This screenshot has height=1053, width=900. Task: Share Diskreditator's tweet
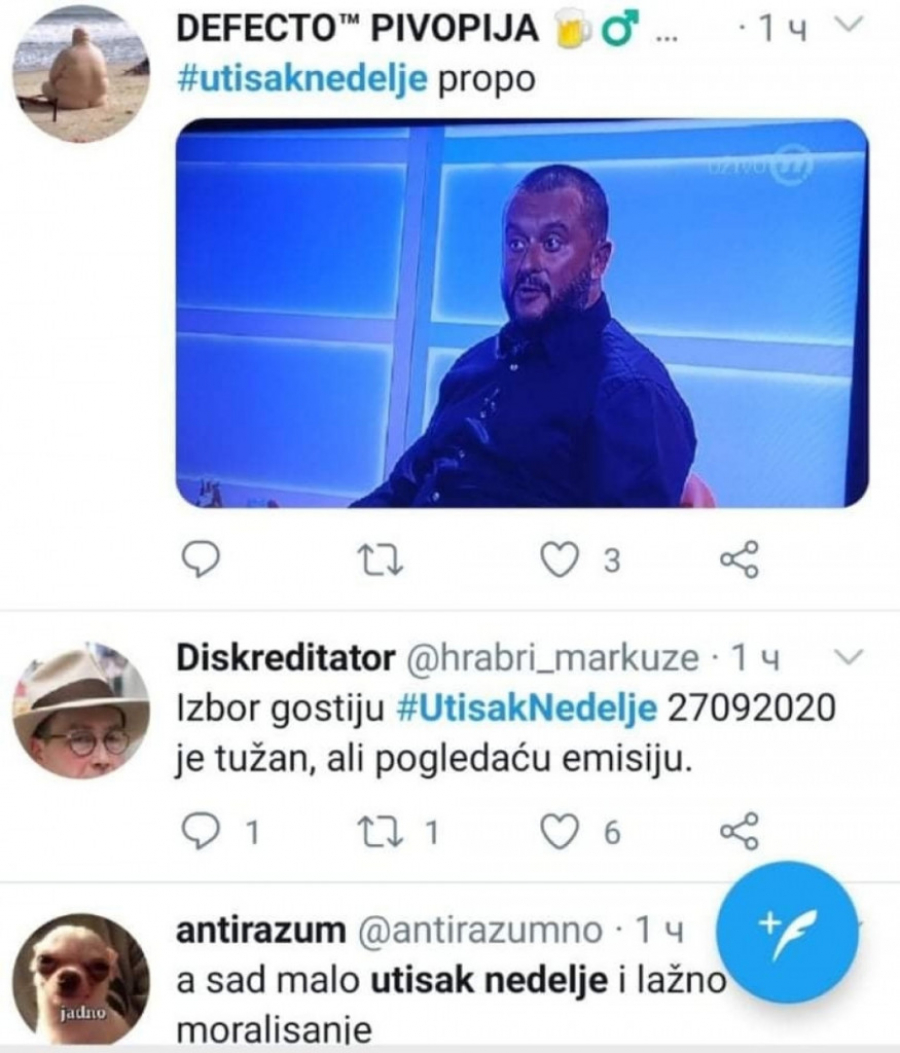(x=740, y=832)
